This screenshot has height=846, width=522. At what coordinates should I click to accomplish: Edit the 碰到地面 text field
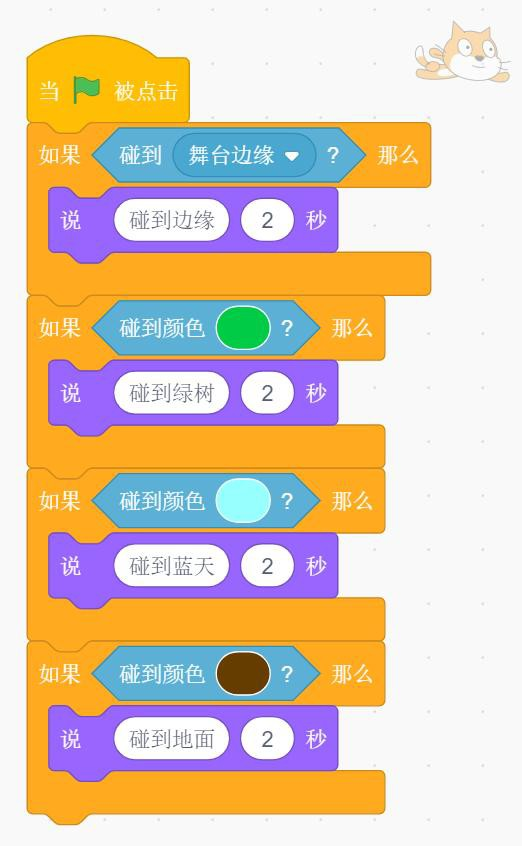click(x=172, y=738)
